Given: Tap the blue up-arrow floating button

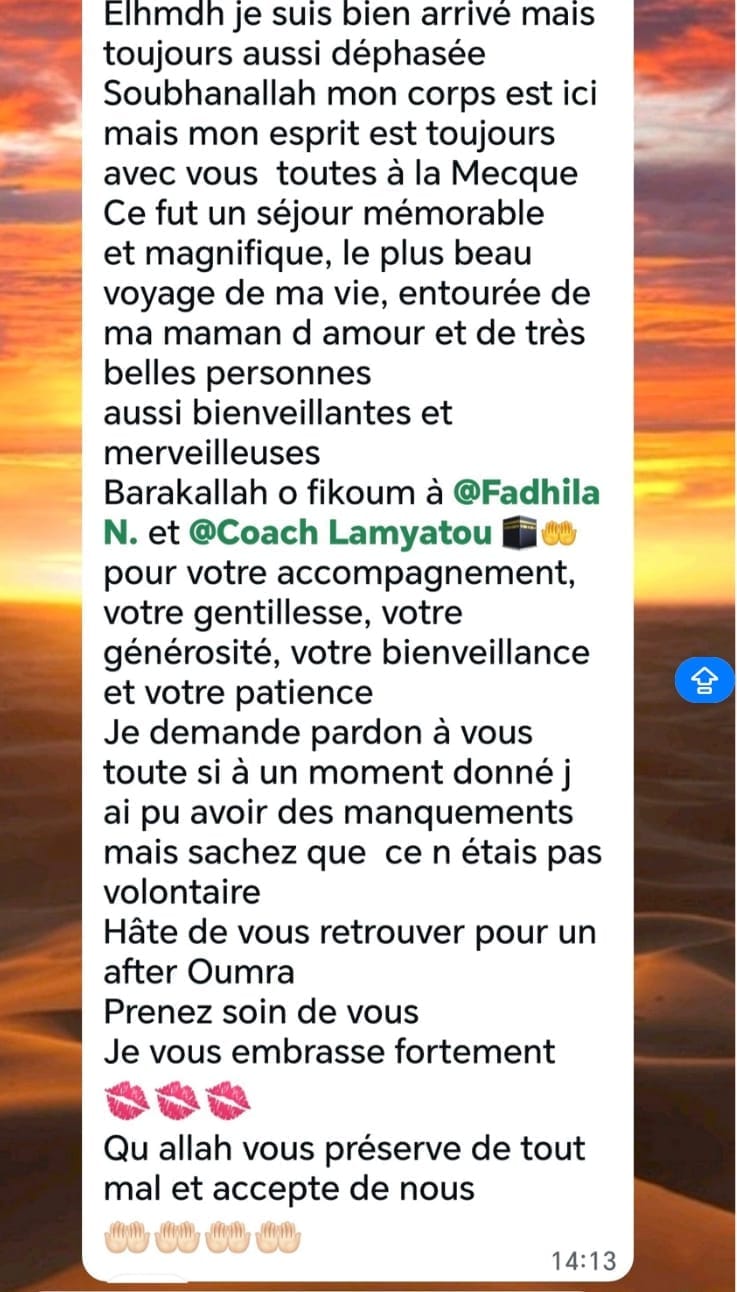Looking at the screenshot, I should [x=704, y=681].
